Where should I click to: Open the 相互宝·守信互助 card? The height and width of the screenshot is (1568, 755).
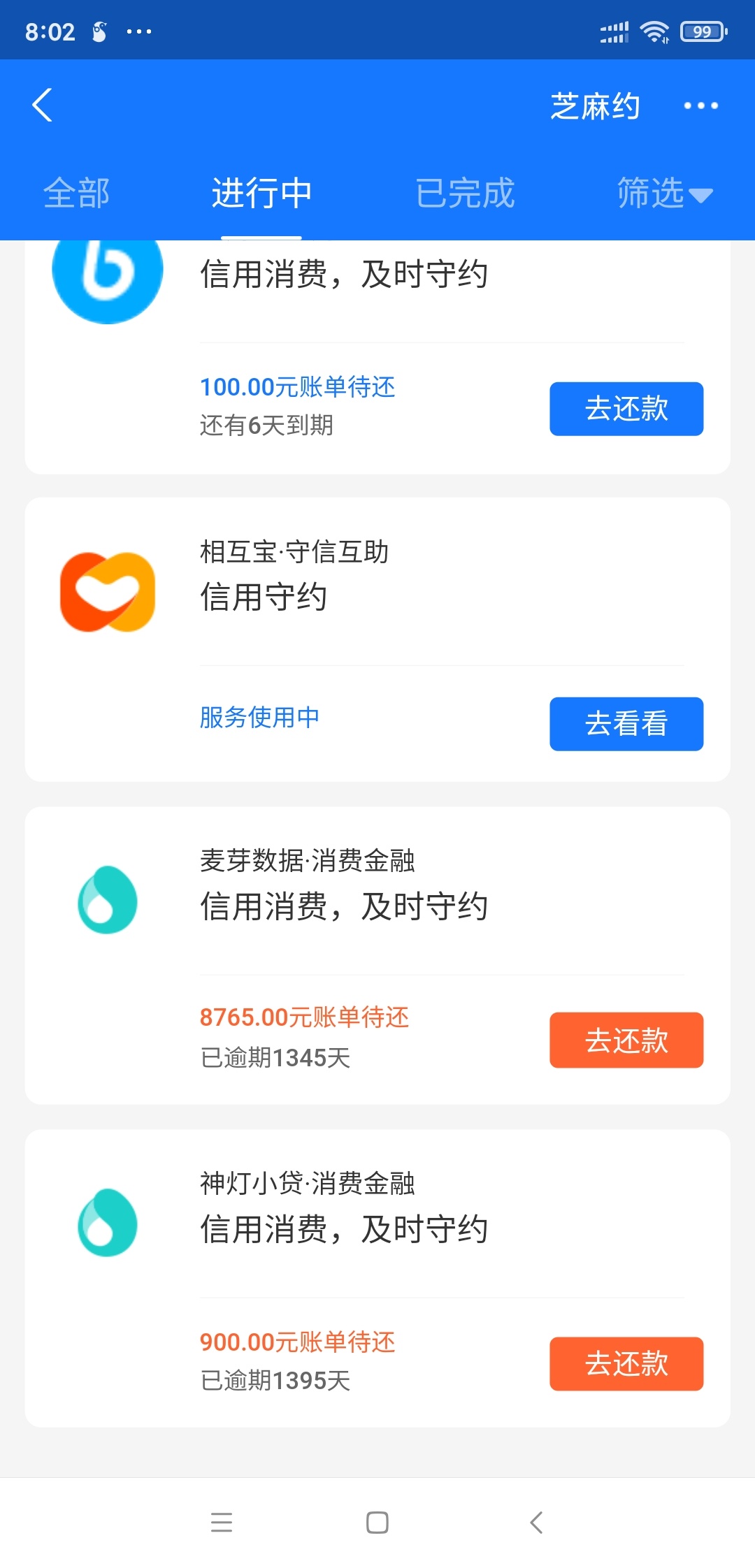377,639
